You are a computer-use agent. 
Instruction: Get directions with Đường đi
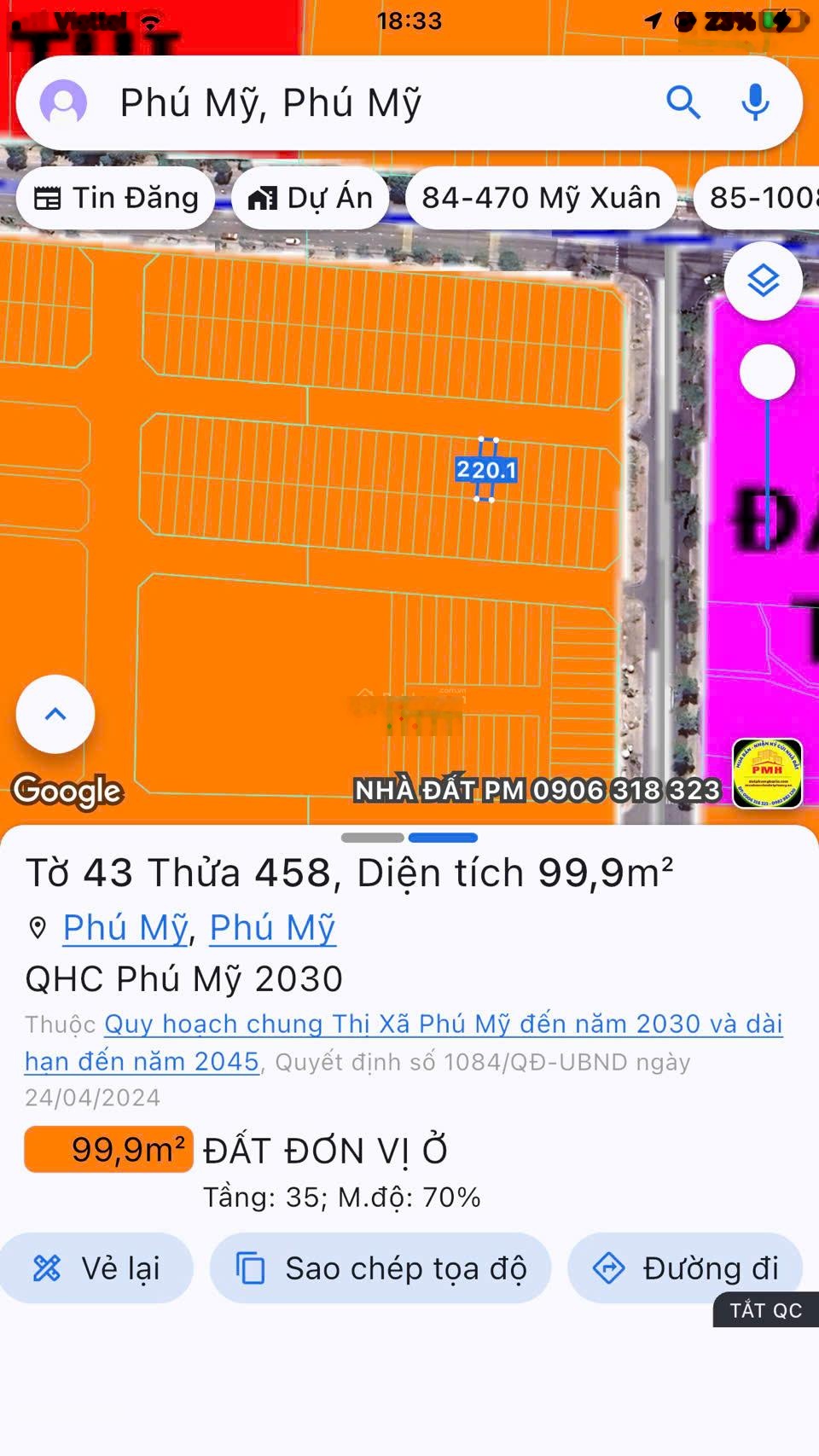tap(685, 1268)
